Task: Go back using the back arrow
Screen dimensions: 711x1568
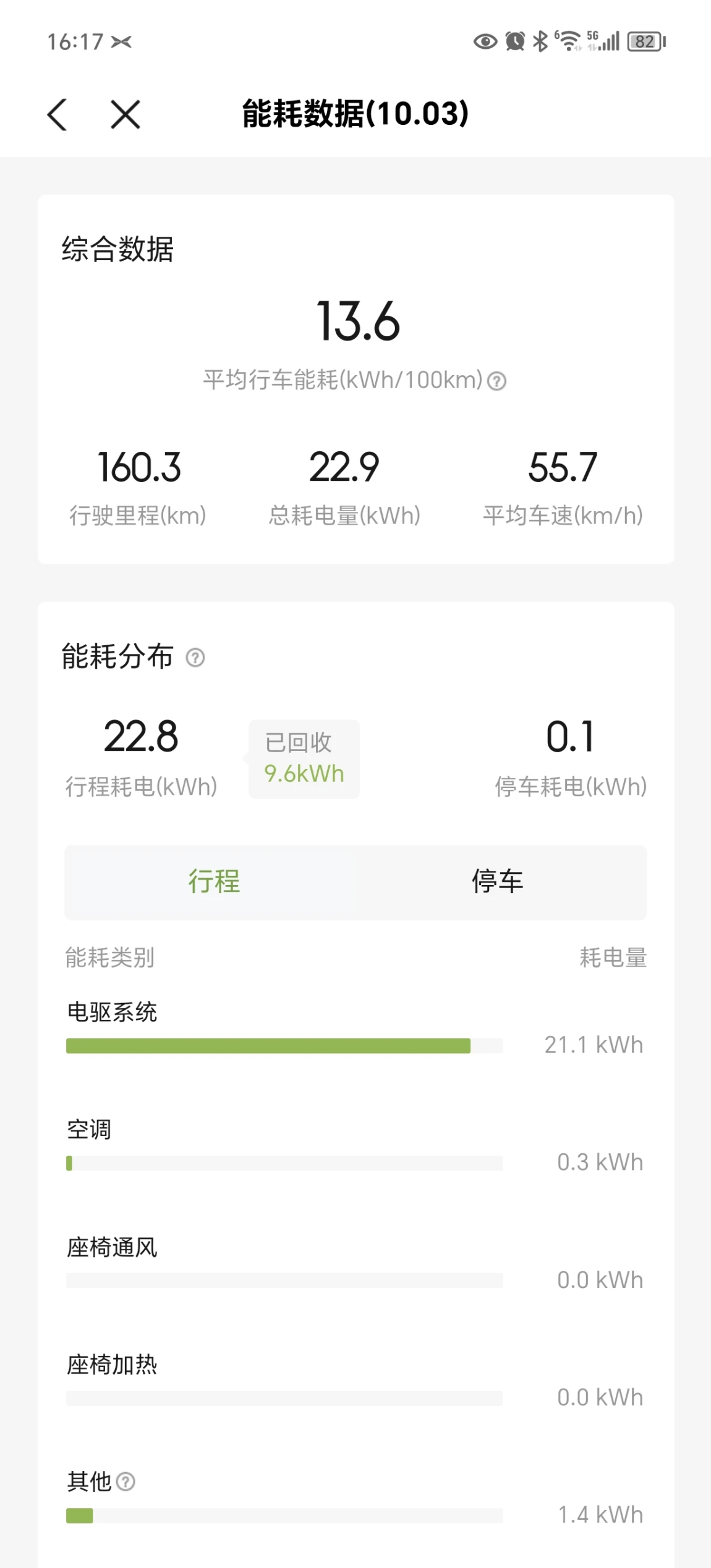Action: pos(57,114)
